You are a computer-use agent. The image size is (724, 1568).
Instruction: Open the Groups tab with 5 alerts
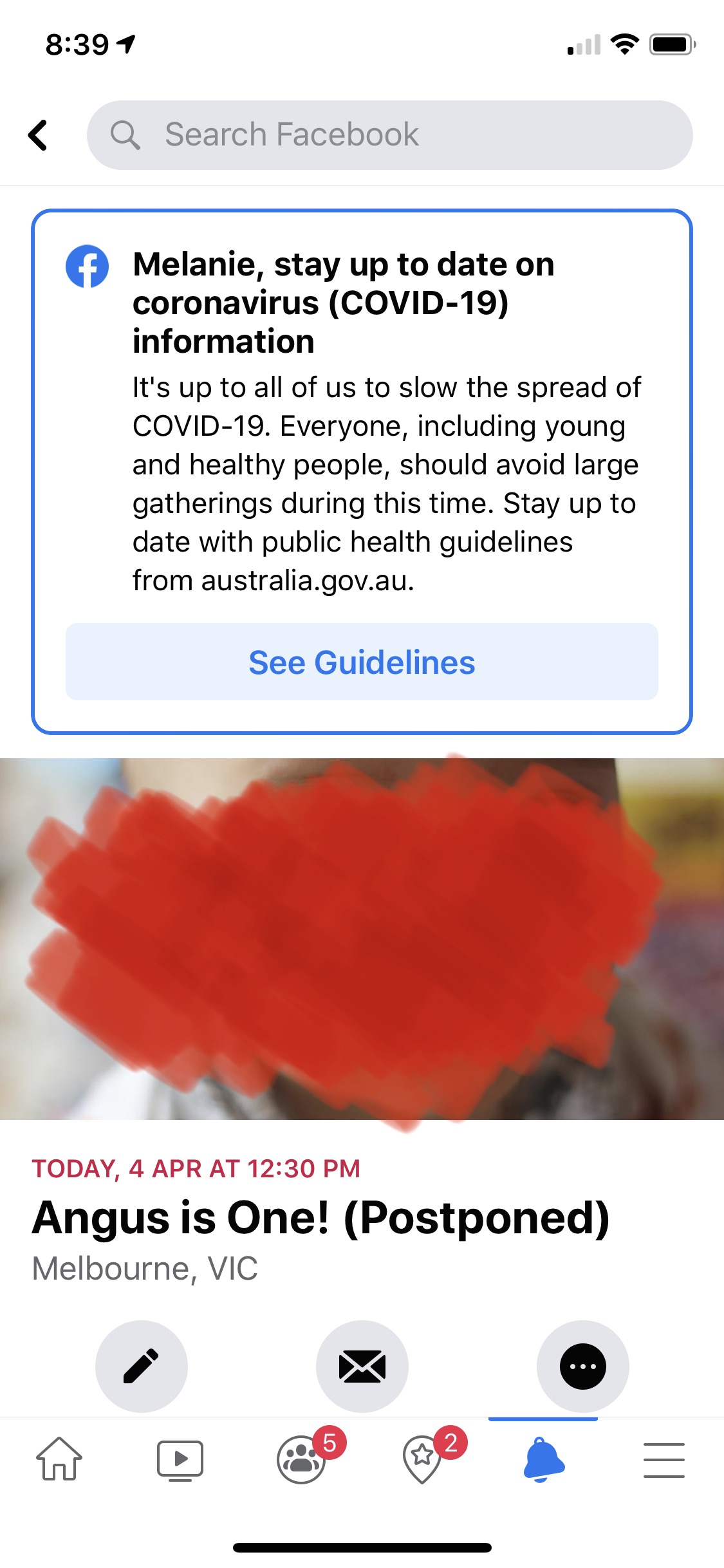click(301, 1460)
